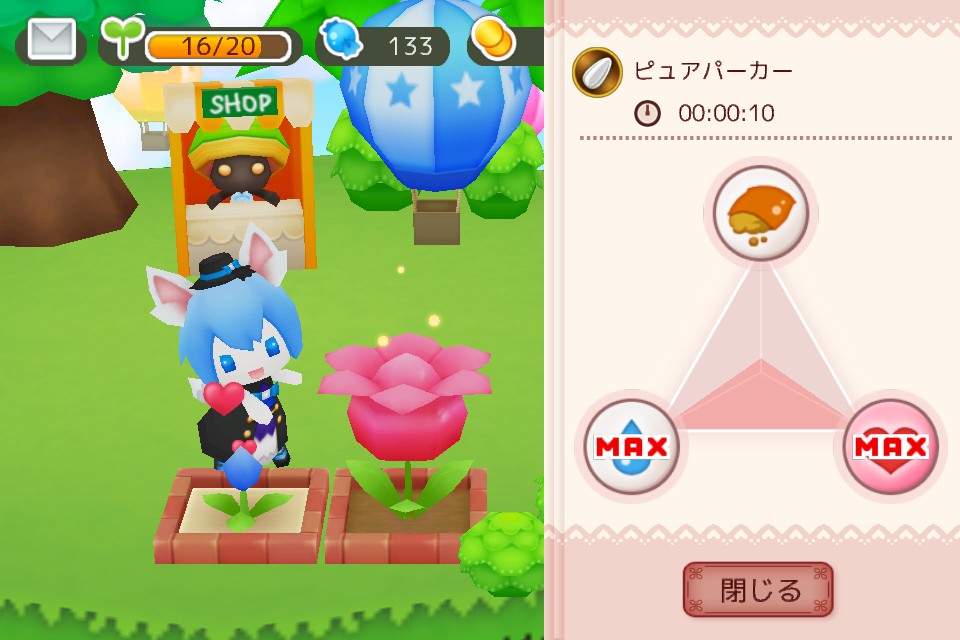Tap the 閉じる close button

click(x=758, y=590)
